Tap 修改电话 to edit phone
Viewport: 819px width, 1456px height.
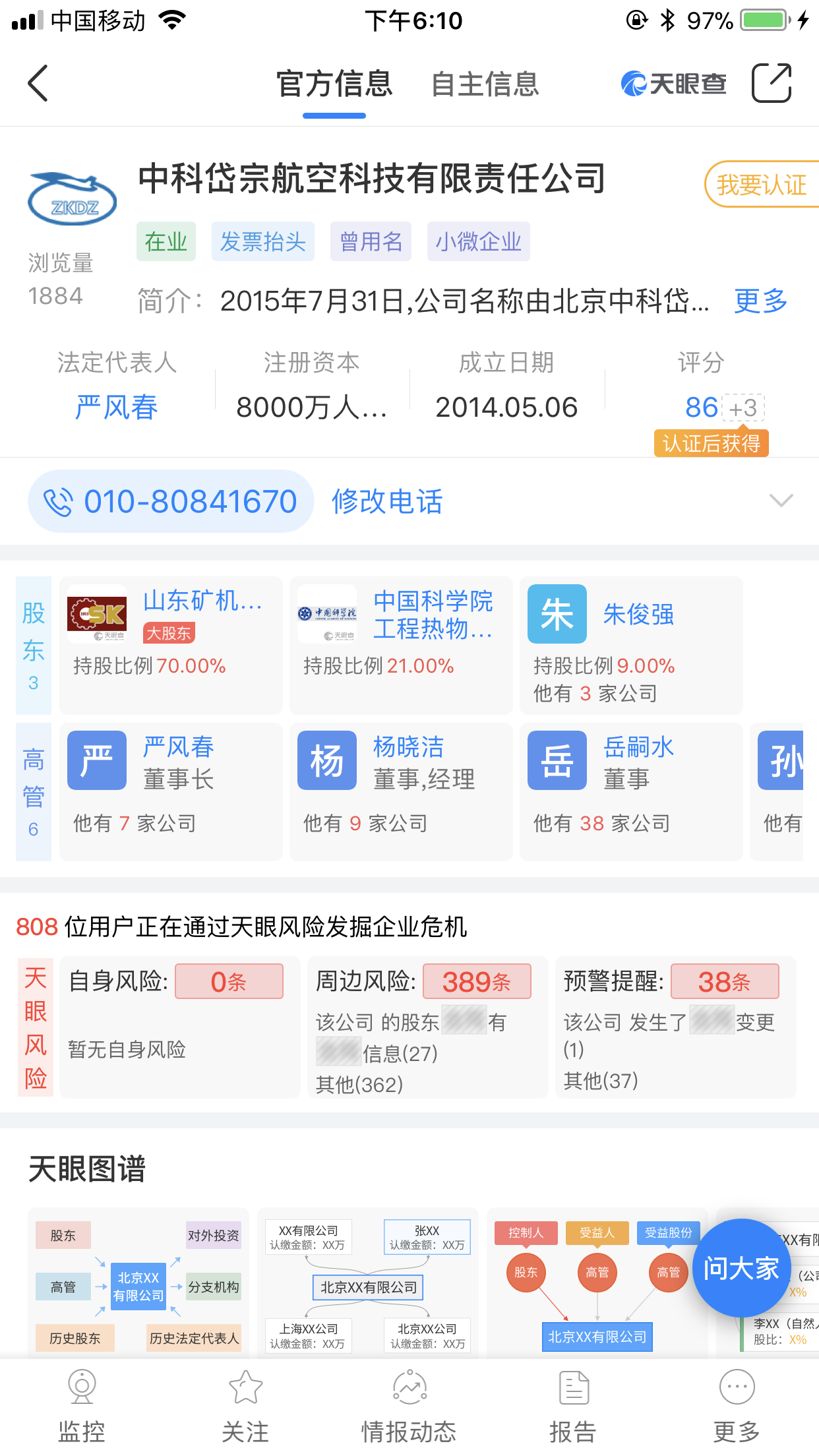[x=387, y=501]
